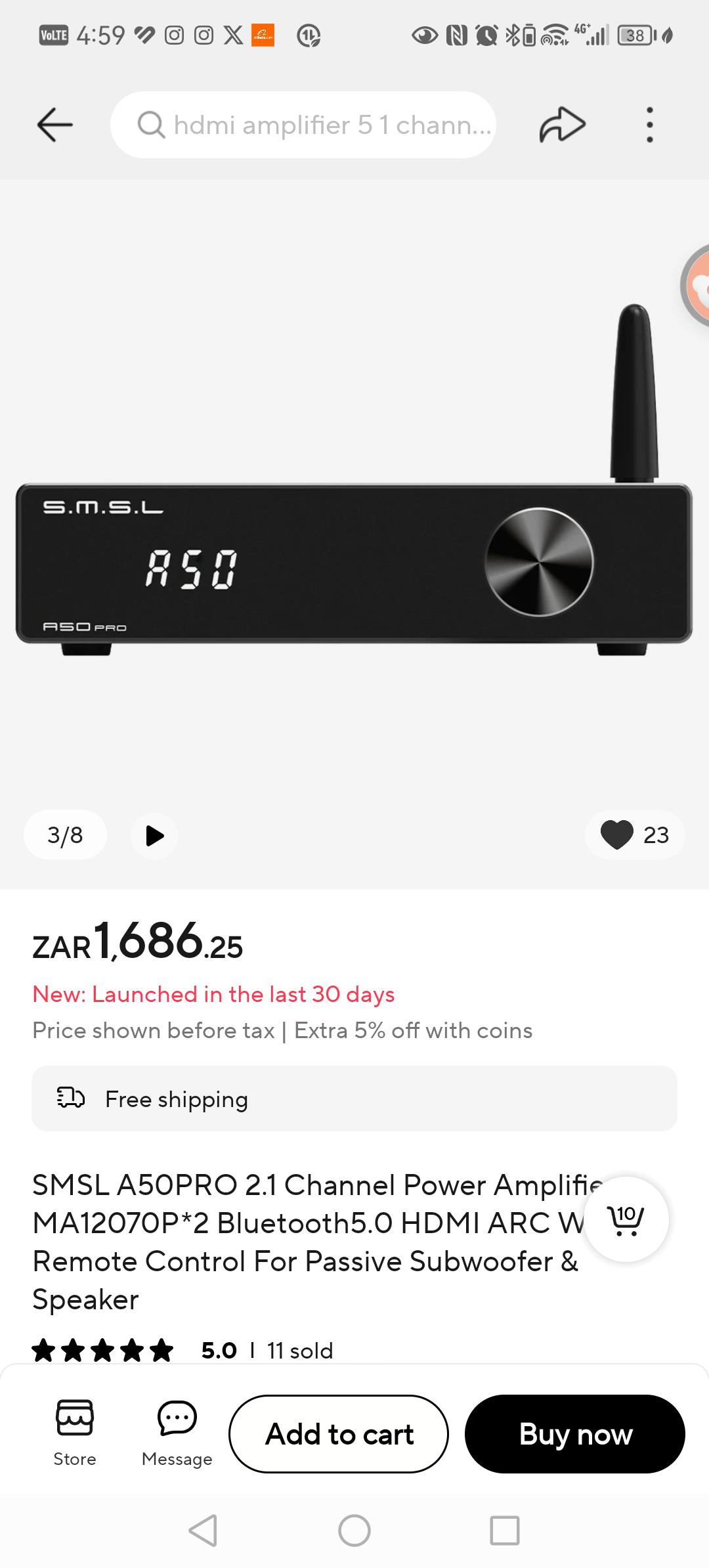Tap the search magnifier in the search bar
The image size is (709, 1568).
coord(151,125)
